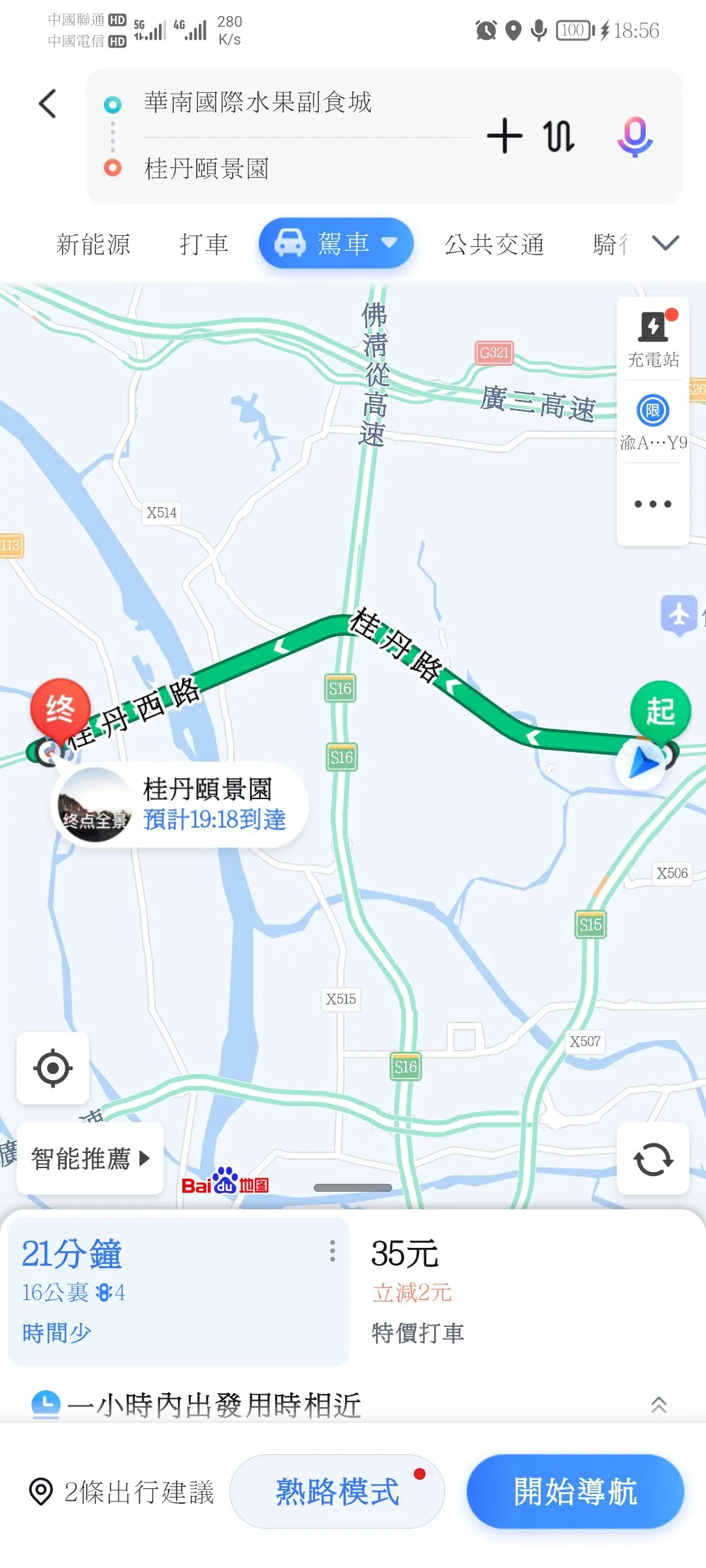Open 智能推薦 route preferences
Image resolution: width=706 pixels, height=1568 pixels.
[x=90, y=1159]
